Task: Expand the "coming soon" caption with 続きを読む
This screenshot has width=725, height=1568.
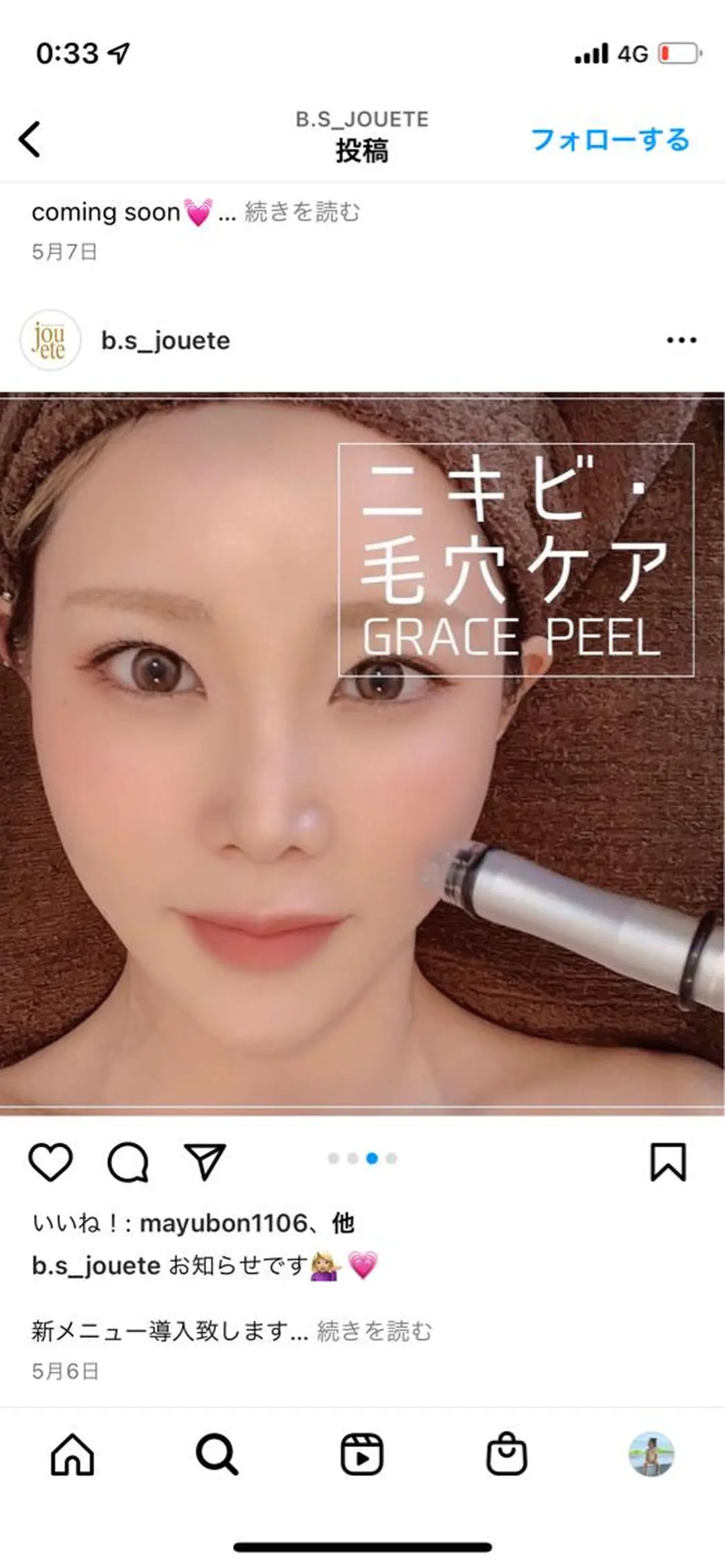Action: (302, 213)
